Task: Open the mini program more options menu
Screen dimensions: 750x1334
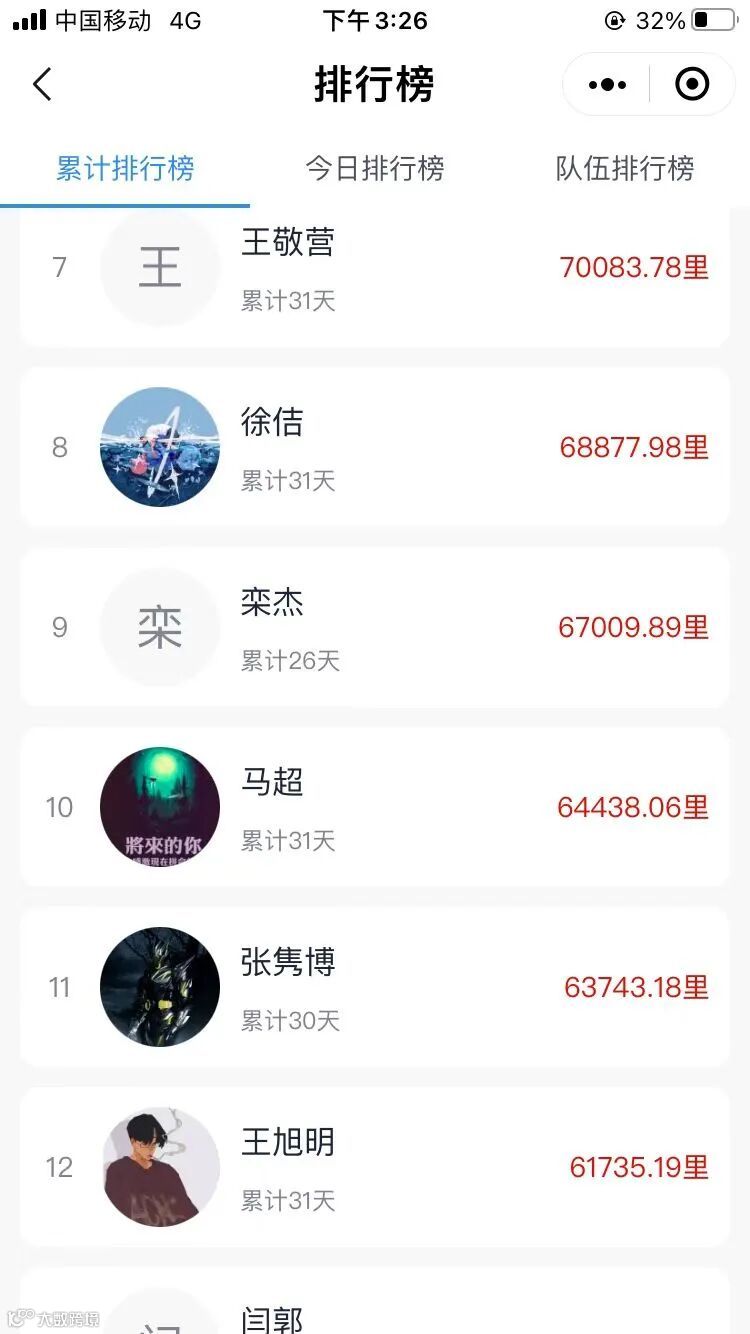Action: 607,85
